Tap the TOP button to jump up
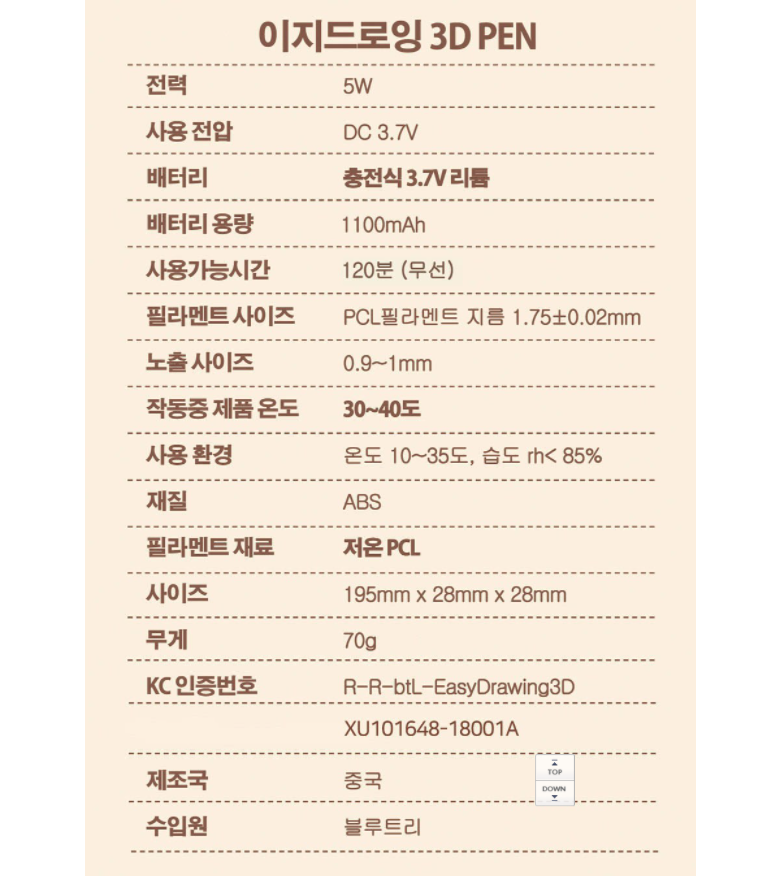780x876 pixels. (555, 768)
